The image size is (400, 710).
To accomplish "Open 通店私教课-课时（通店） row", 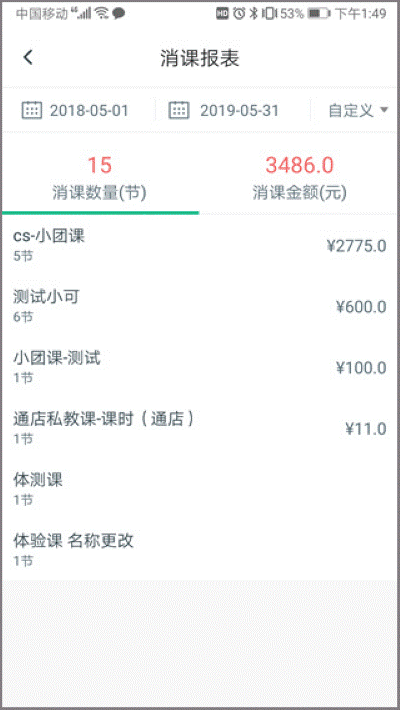I will pyautogui.click(x=200, y=428).
